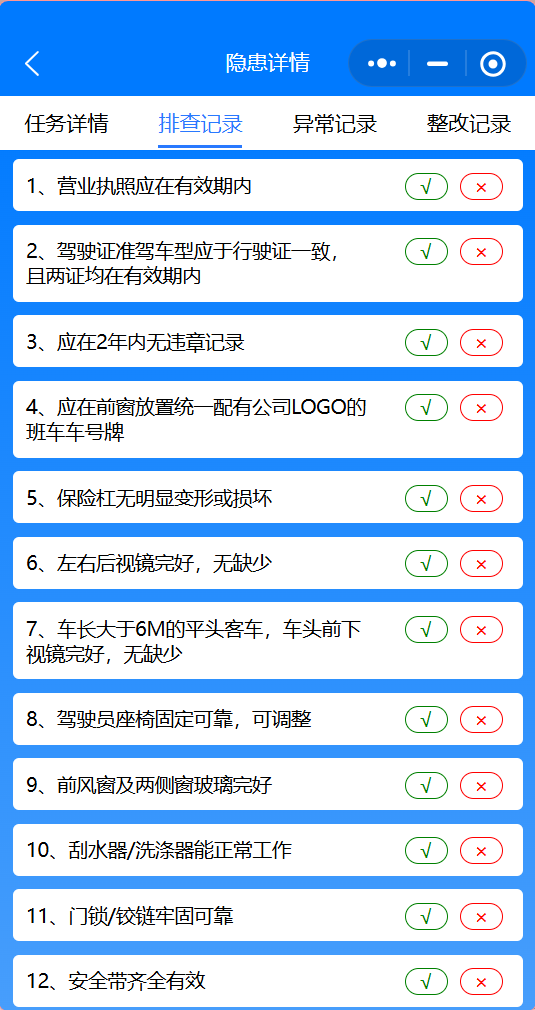Image resolution: width=535 pixels, height=1010 pixels.
Task: Mark 刮水器/洗涤器 item as failed
Action: tap(481, 850)
